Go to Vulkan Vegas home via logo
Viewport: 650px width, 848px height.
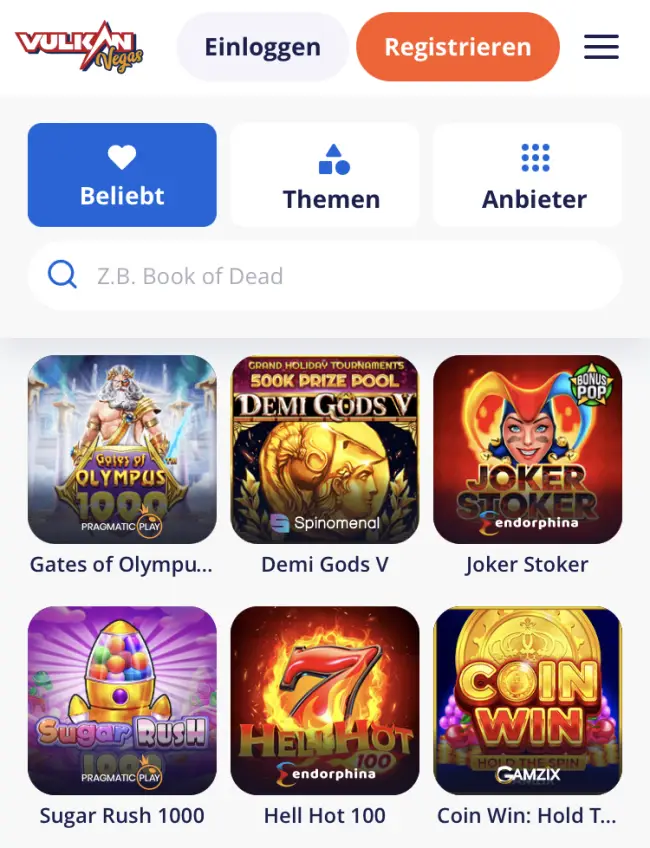(x=80, y=47)
